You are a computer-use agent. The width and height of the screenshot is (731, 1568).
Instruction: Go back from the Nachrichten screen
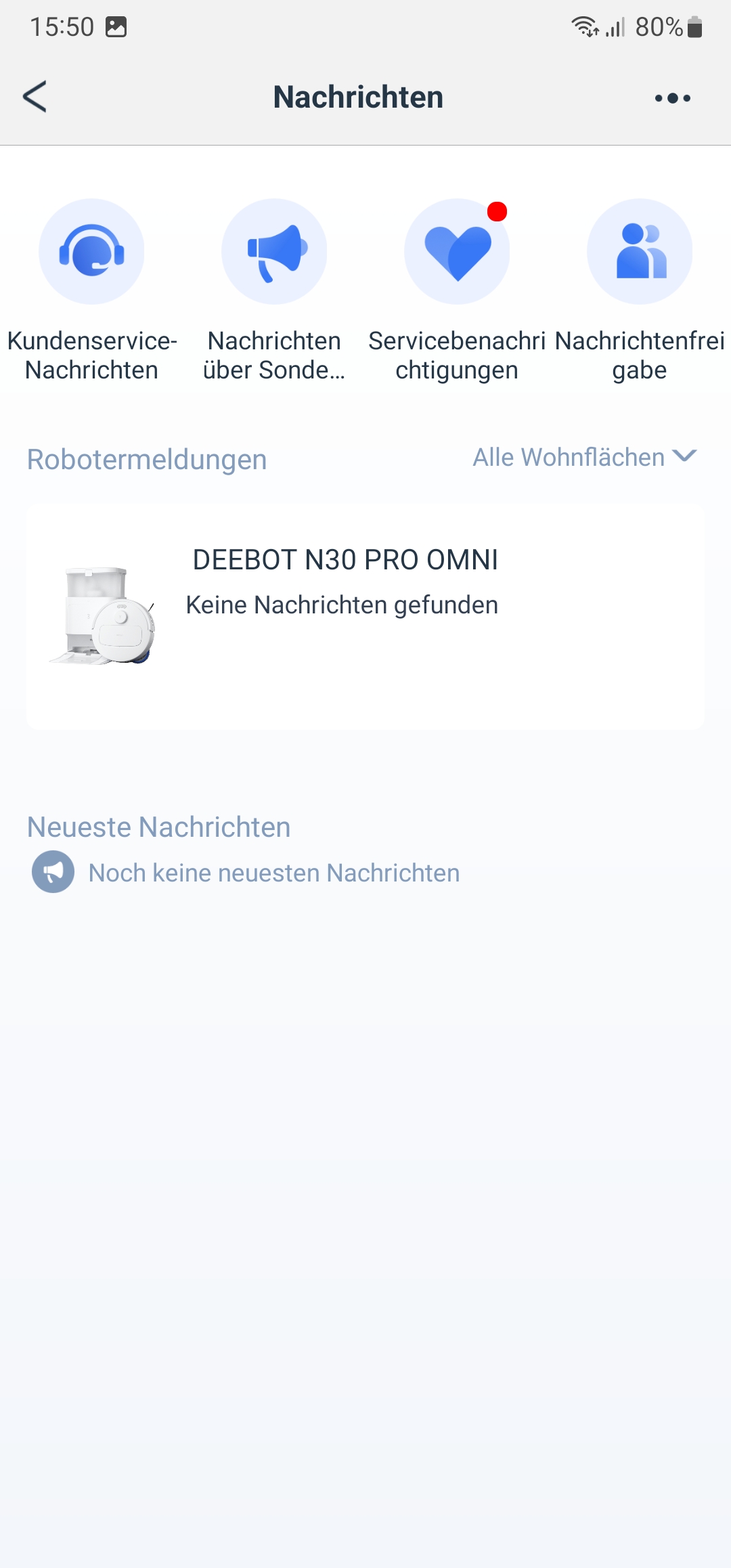coord(35,97)
